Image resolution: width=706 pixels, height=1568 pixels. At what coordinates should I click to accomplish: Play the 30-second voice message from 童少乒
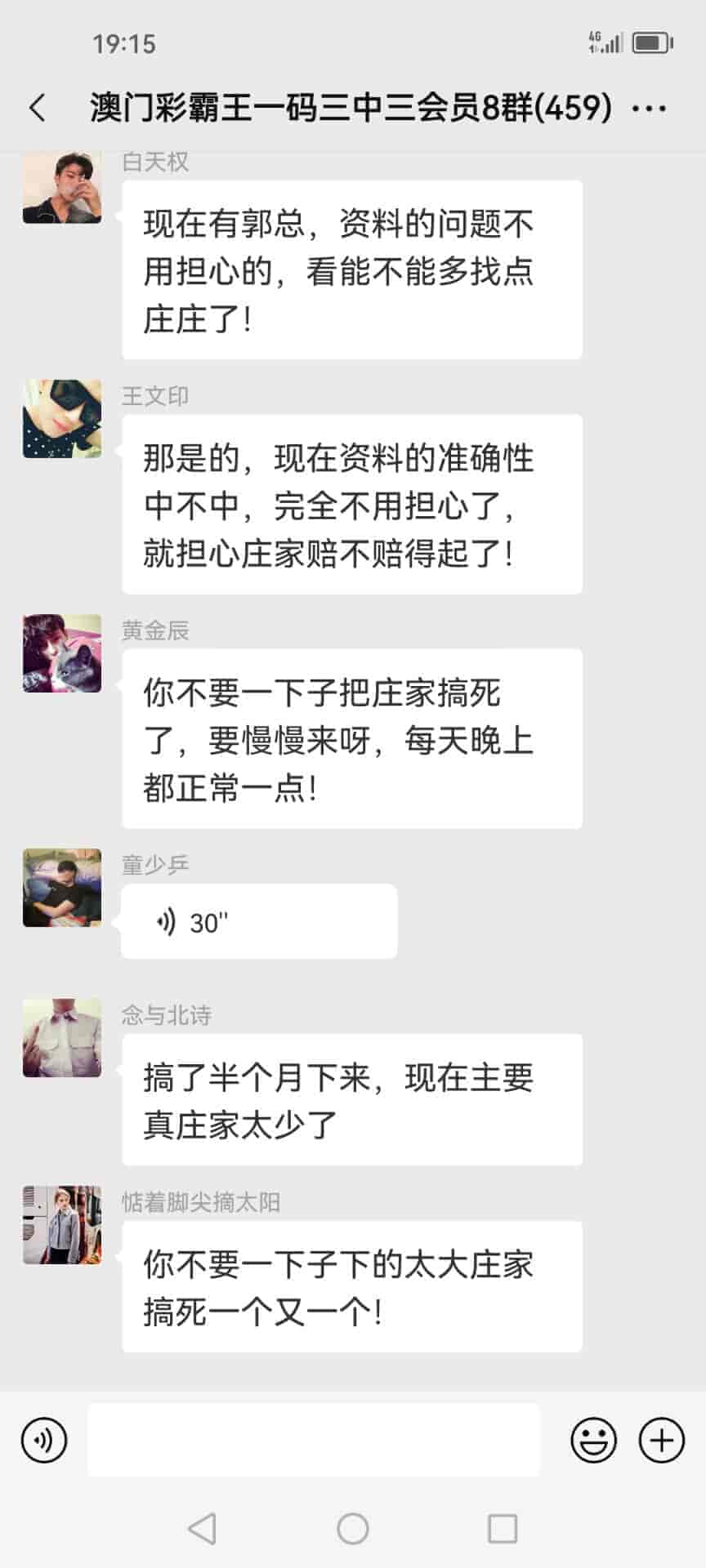coord(258,922)
